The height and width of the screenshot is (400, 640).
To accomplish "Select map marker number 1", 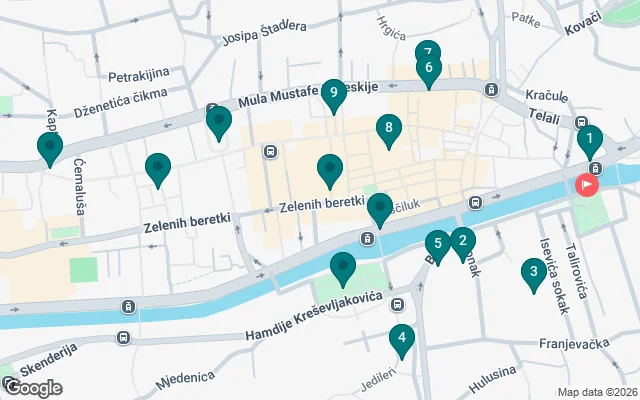I will point(589,139).
